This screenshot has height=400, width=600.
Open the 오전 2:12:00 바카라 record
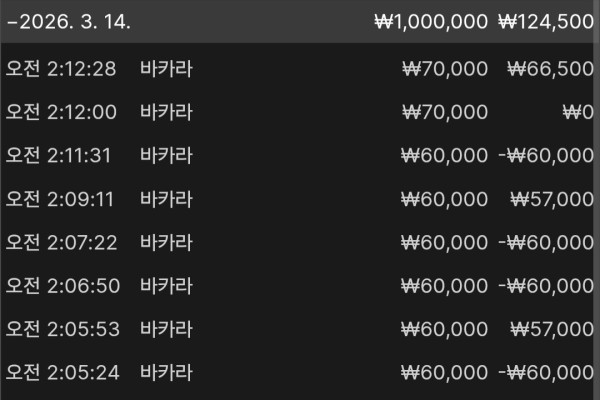tap(300, 112)
